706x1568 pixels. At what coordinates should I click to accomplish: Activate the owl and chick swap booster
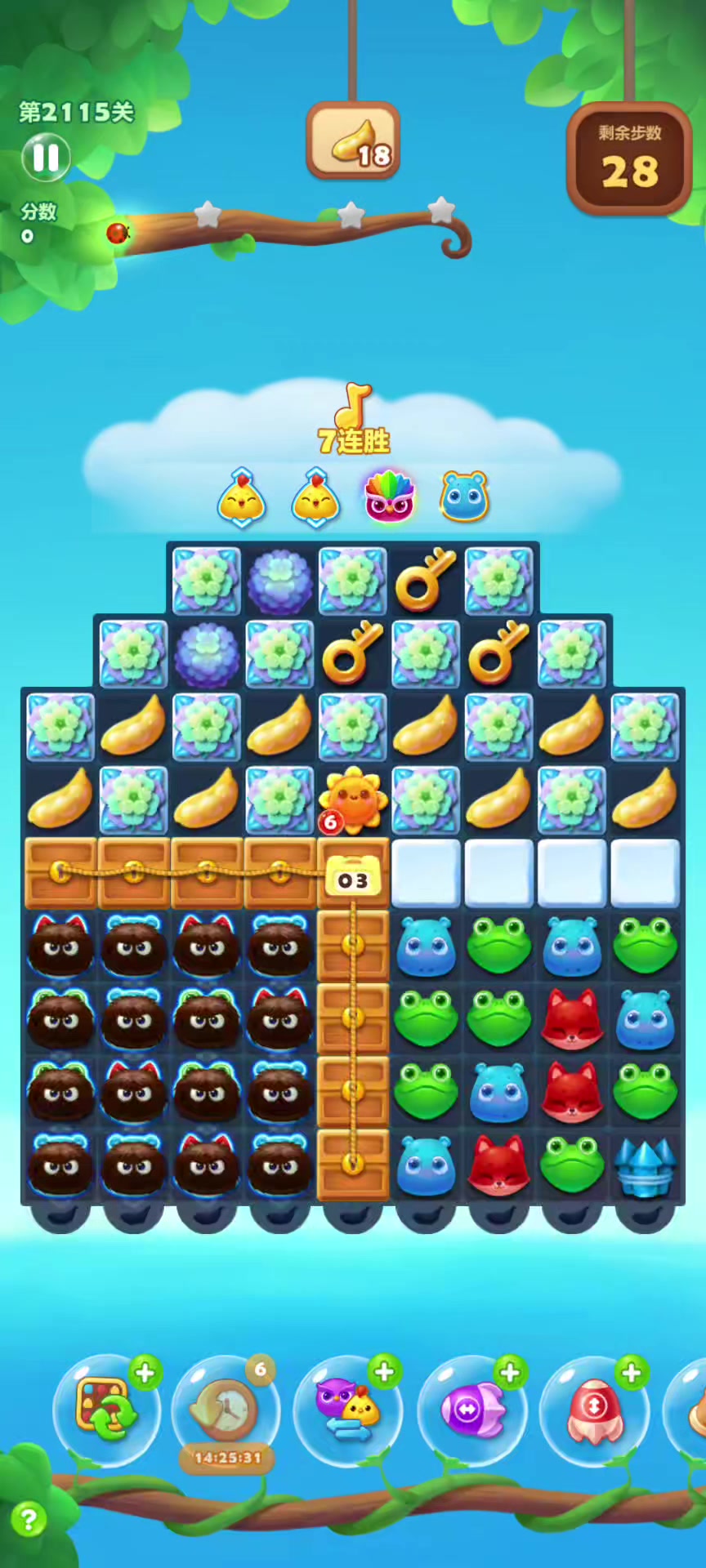347,1410
